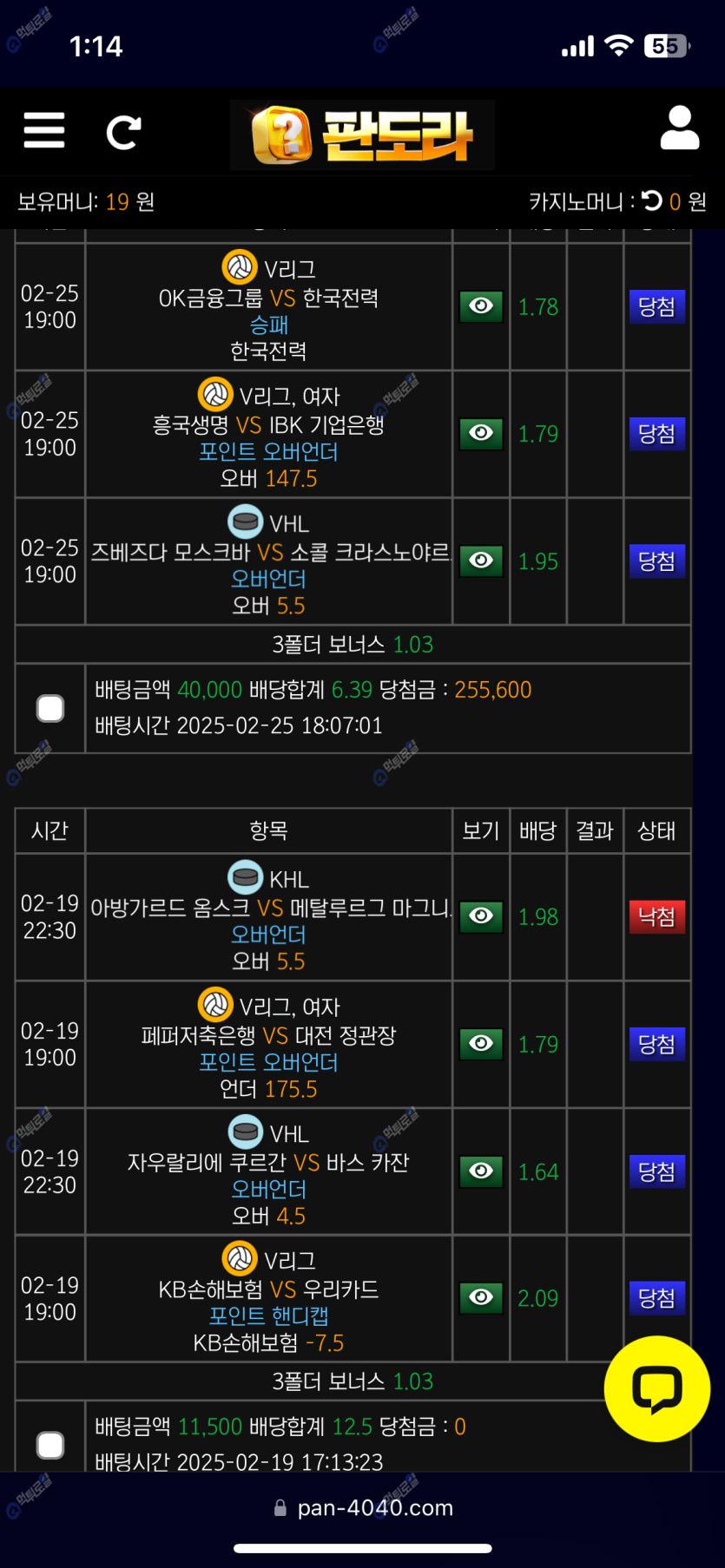Tap the casino money refresh icon
The height and width of the screenshot is (1568, 725).
(652, 201)
